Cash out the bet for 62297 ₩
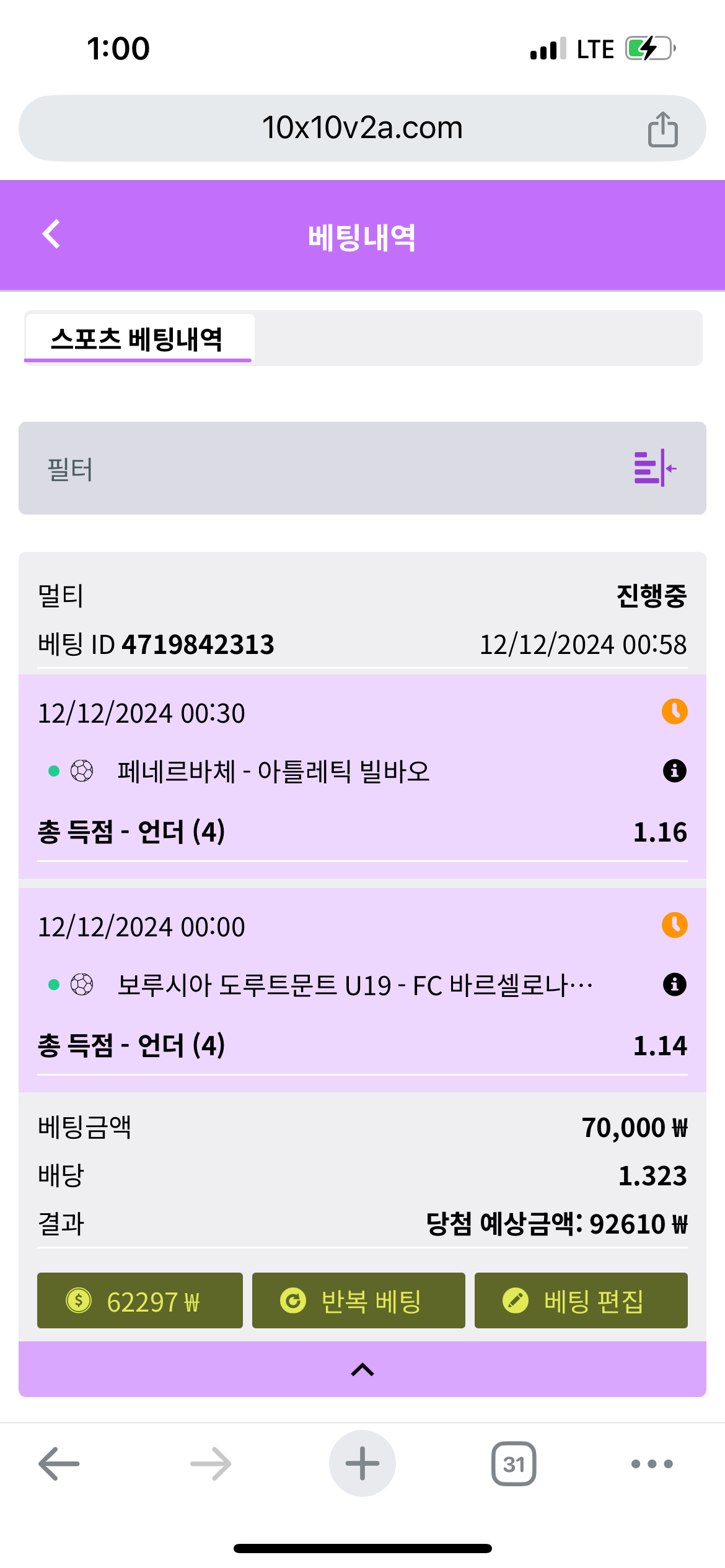The image size is (725, 1568). click(140, 1300)
